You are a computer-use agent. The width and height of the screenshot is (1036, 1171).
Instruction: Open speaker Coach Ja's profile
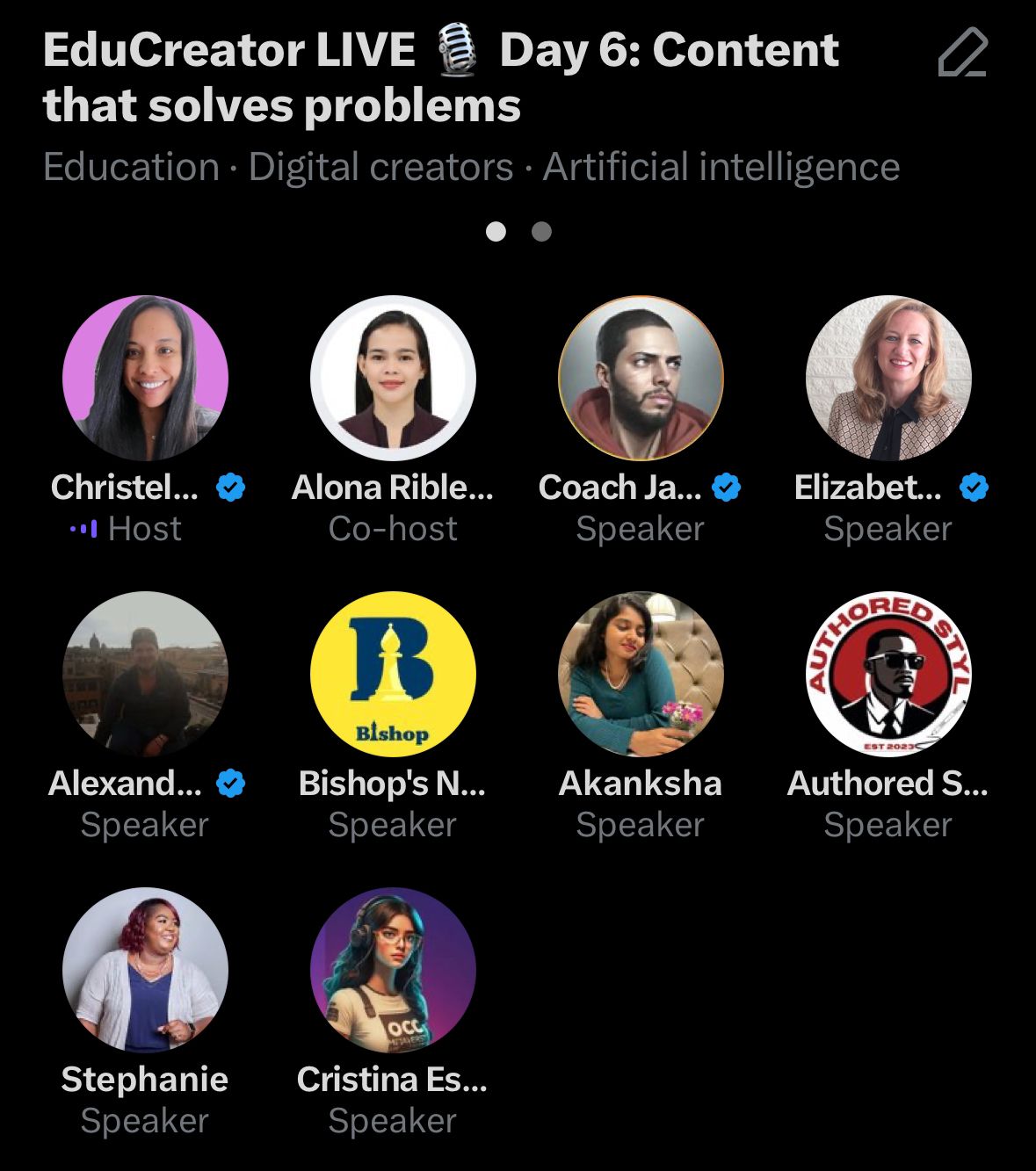(641, 379)
